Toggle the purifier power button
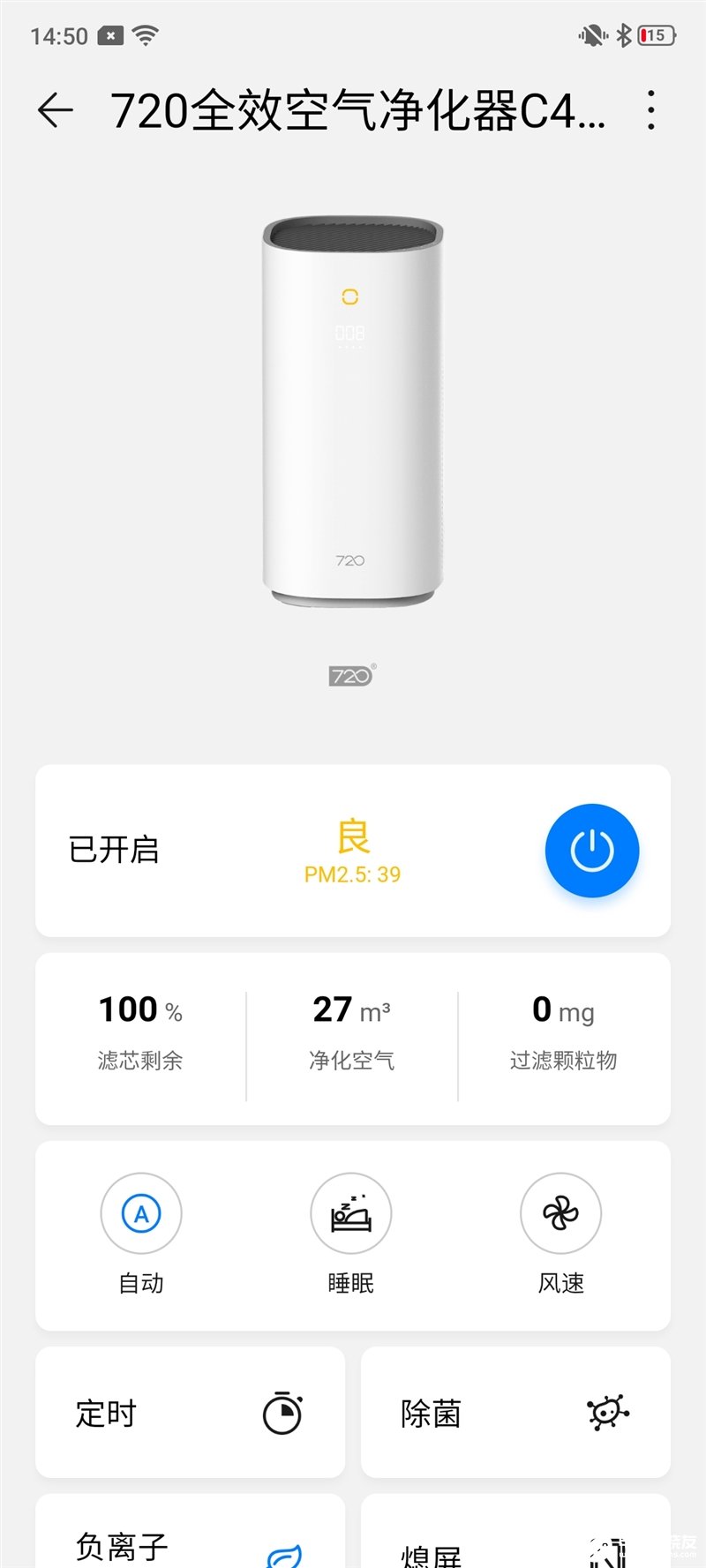This screenshot has height=1568, width=706. [592, 851]
